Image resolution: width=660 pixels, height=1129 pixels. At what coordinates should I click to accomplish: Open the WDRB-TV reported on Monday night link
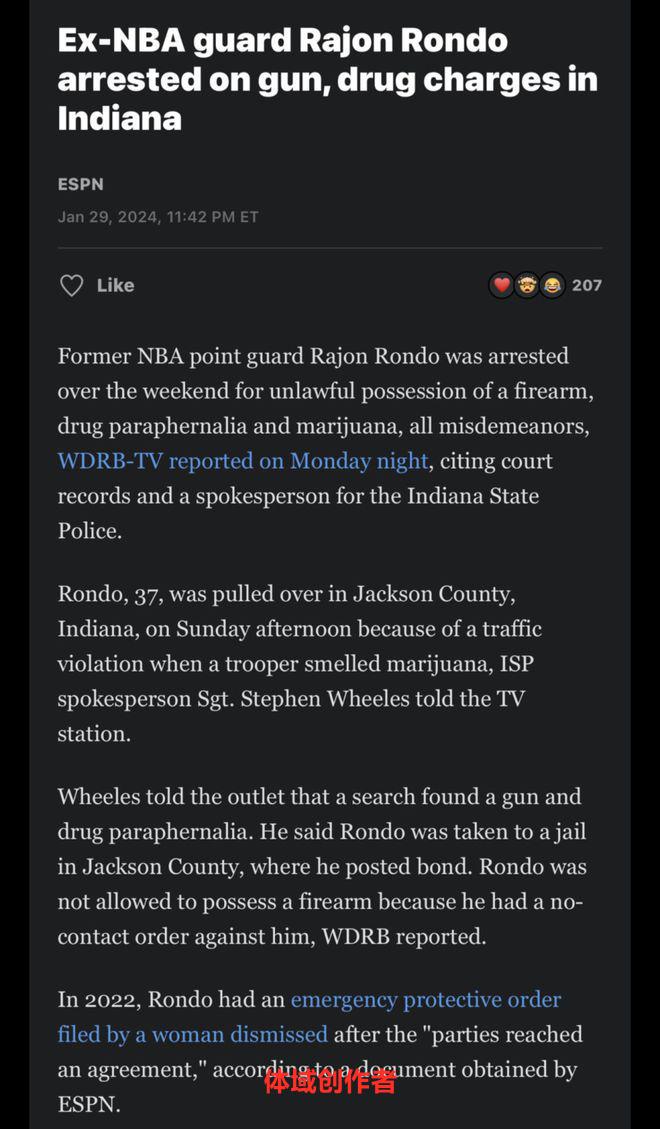point(243,461)
